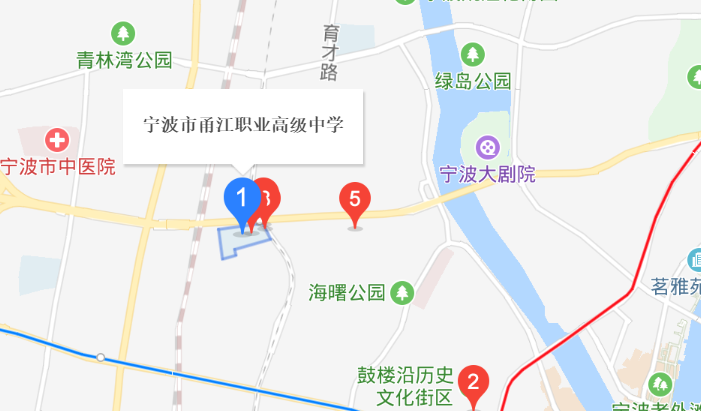The image size is (701, 411).
Task: Open 宁波市甬江职业高级中学 info bubble
Action: pos(243,127)
